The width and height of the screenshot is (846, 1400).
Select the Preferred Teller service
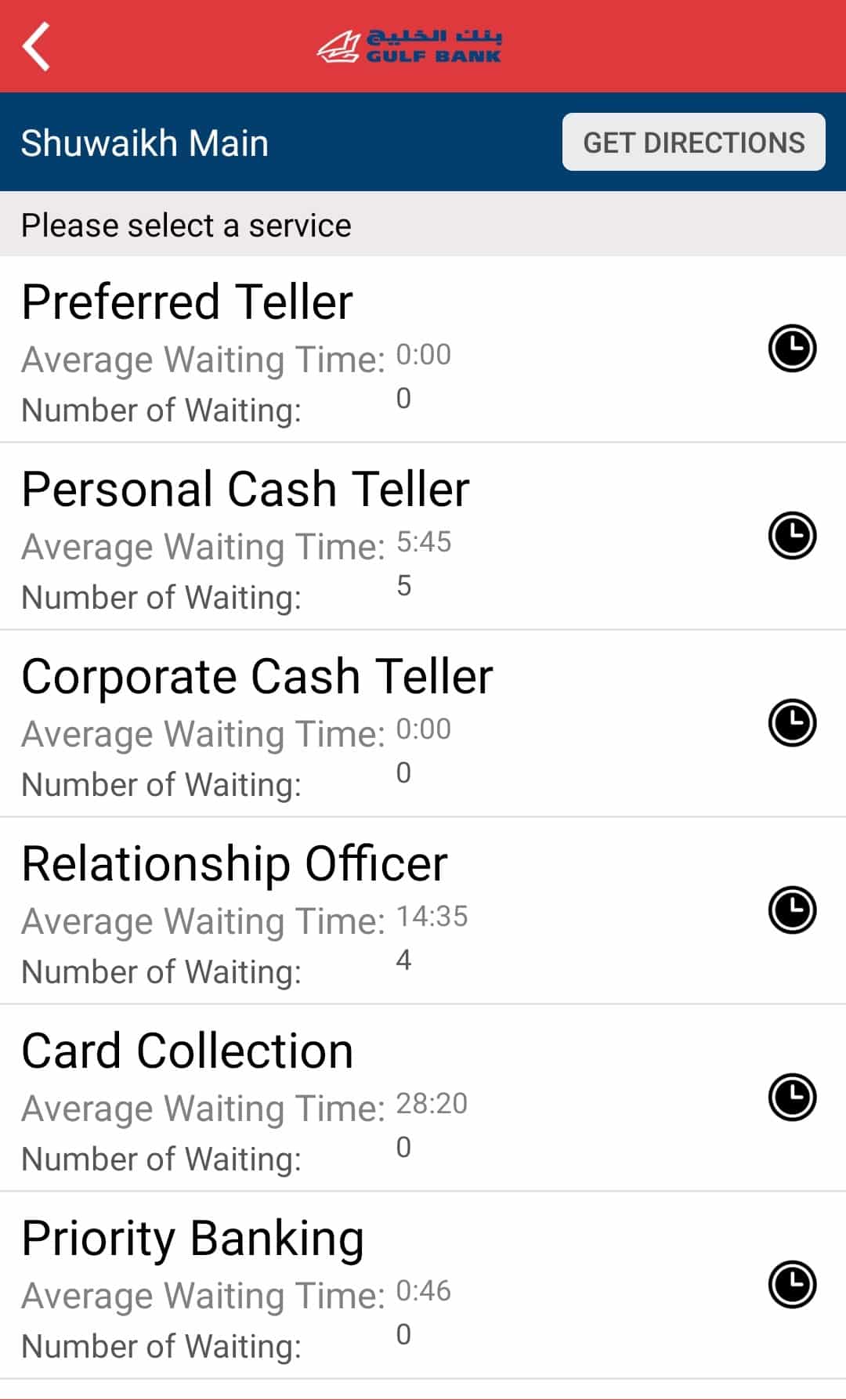tap(188, 302)
